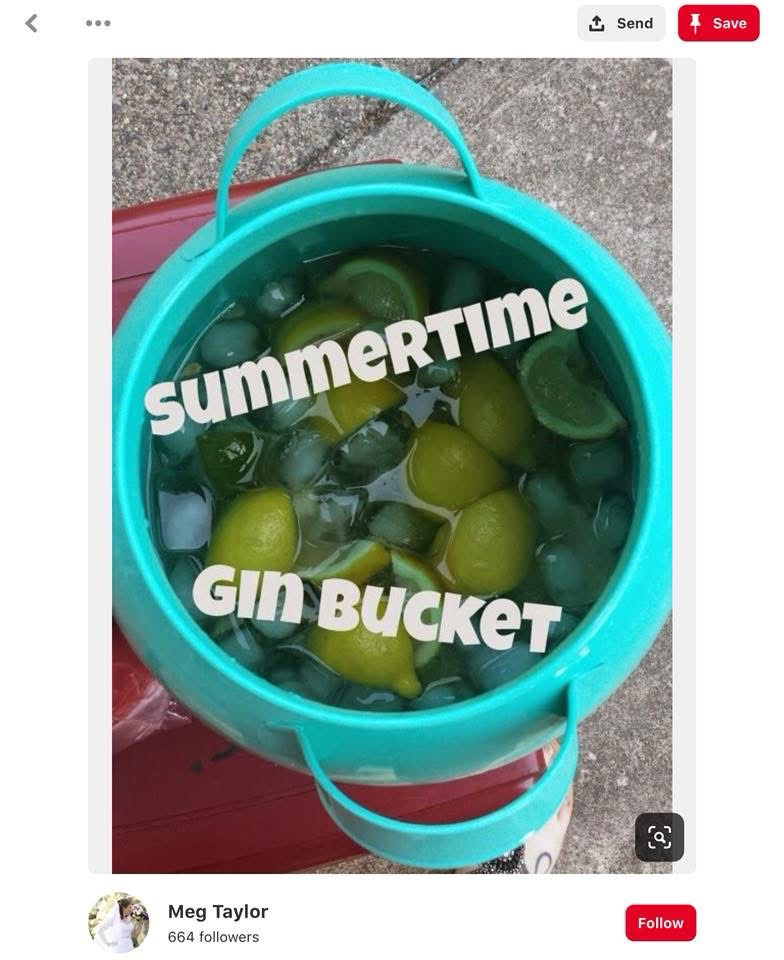784x960 pixels.
Task: Open the three-dot options menu
Action: [98, 23]
